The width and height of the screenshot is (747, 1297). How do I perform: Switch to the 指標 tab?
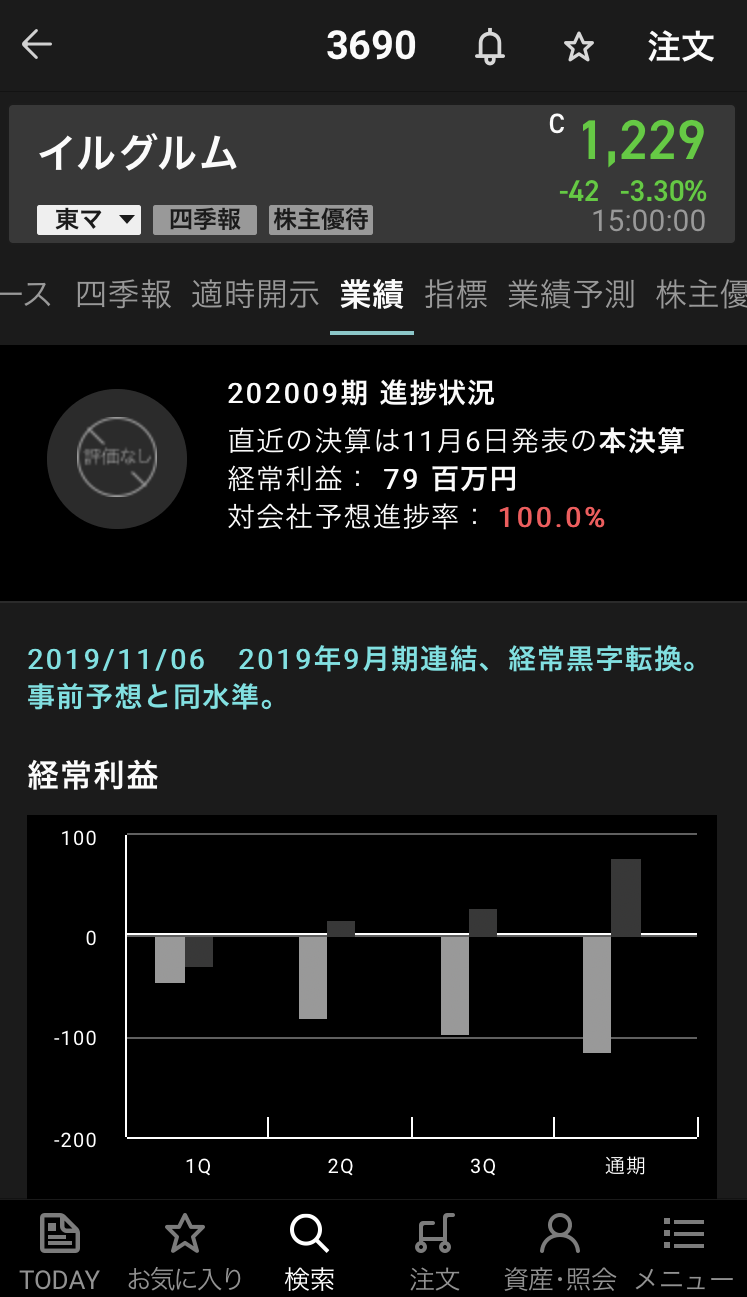(455, 294)
